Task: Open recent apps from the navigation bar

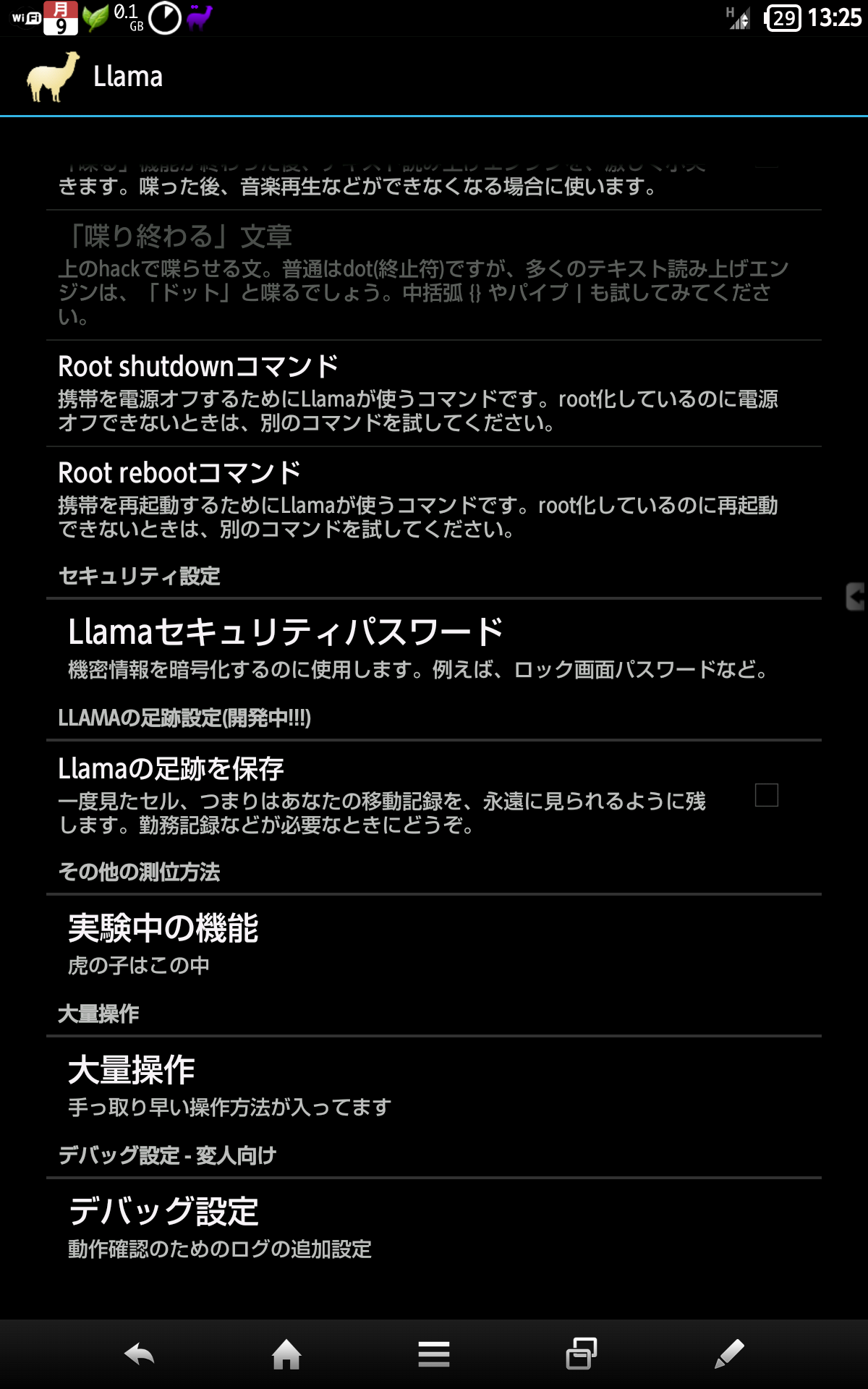Action: point(581,1354)
